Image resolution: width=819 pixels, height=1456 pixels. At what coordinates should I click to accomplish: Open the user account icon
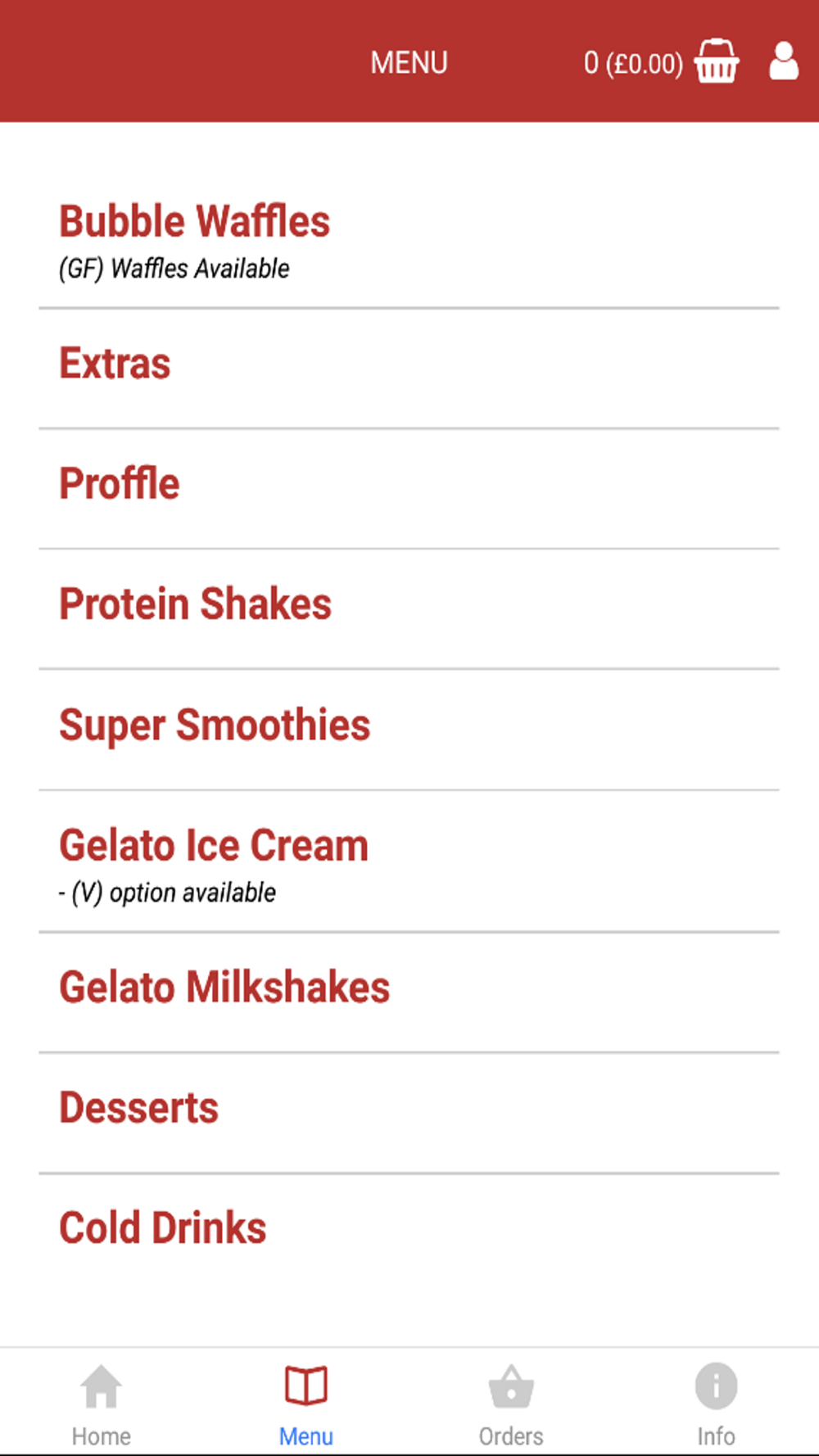pyautogui.click(x=784, y=61)
